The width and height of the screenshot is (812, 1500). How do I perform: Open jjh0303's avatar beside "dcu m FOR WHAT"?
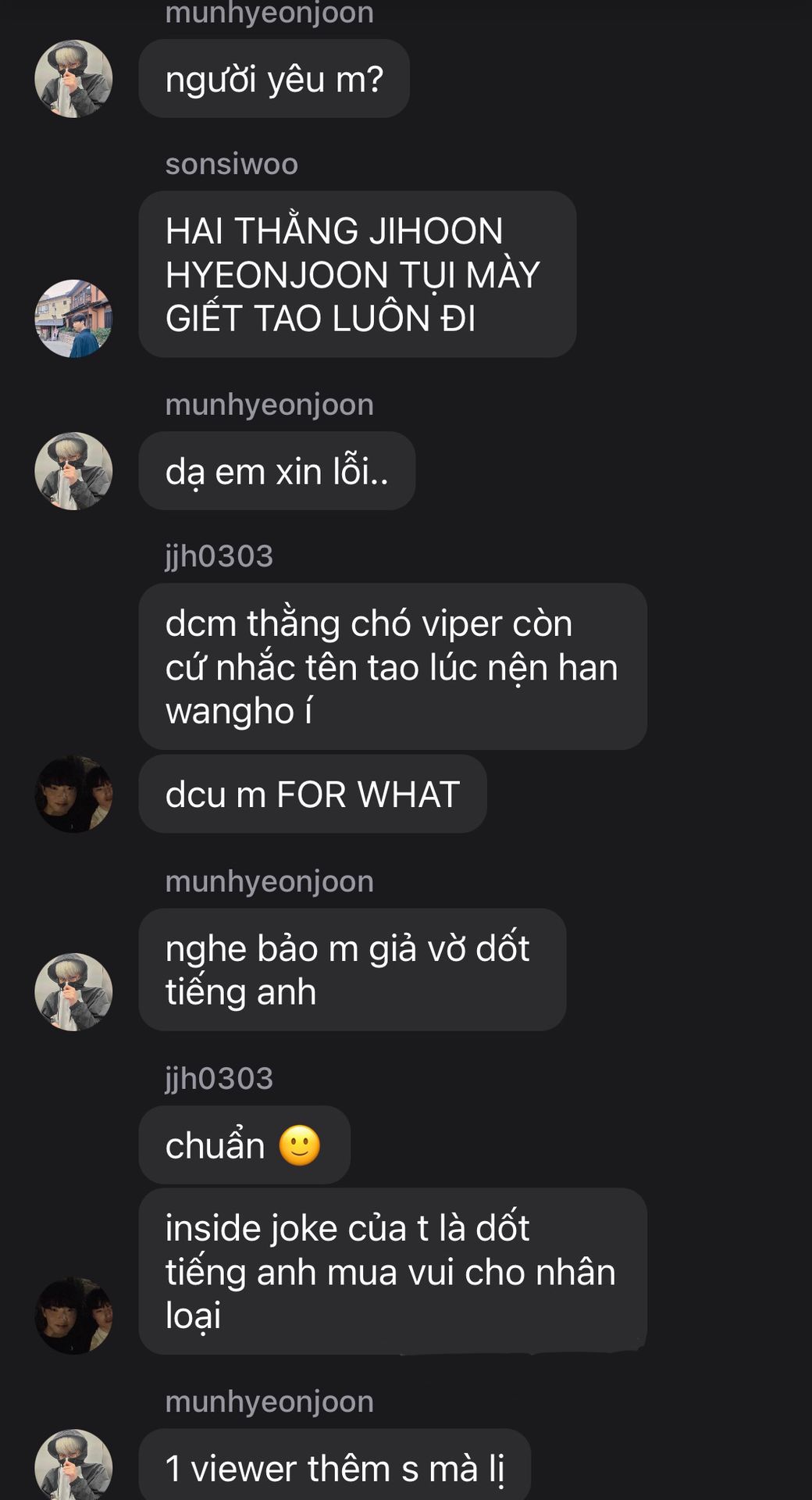[x=73, y=794]
